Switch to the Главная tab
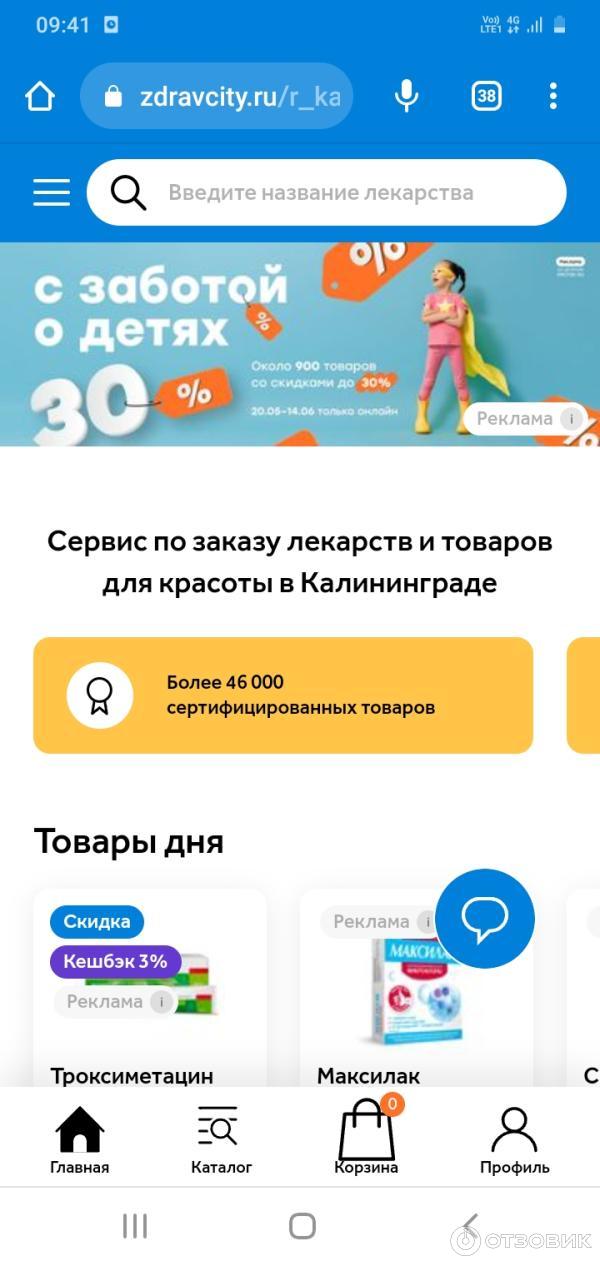600x1266 pixels. click(x=80, y=1141)
